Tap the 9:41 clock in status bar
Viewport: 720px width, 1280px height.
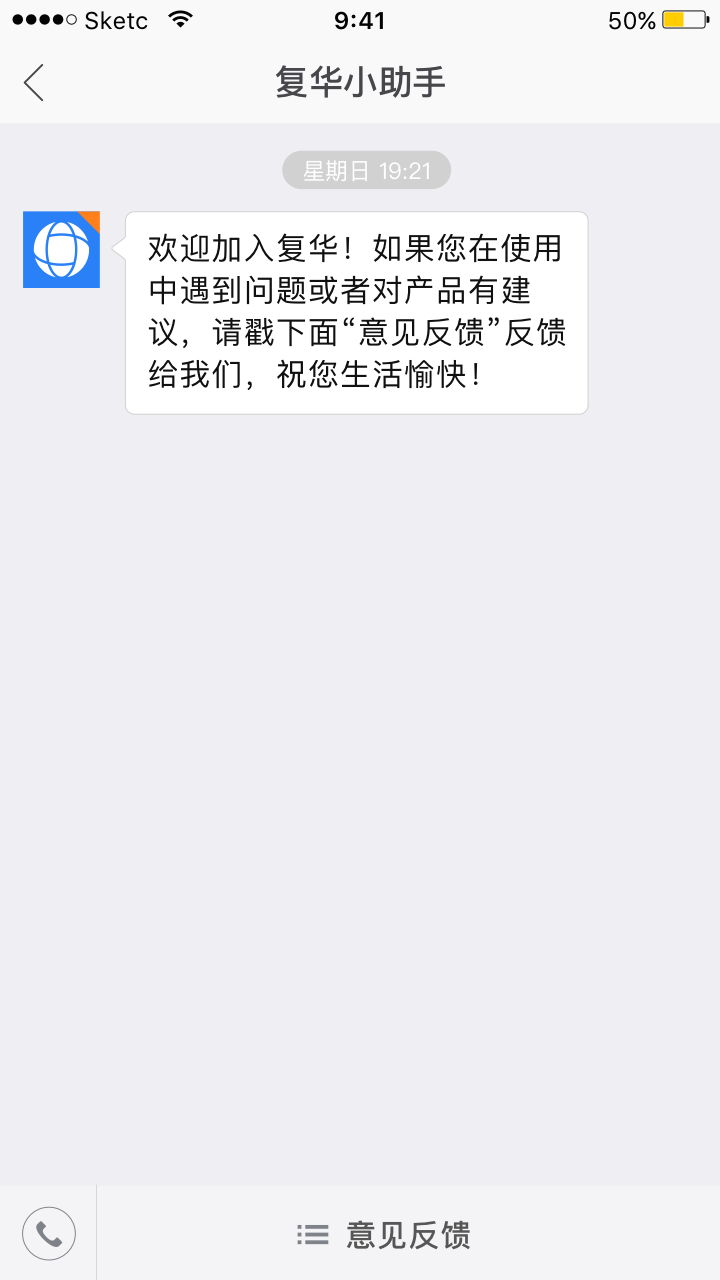click(359, 18)
